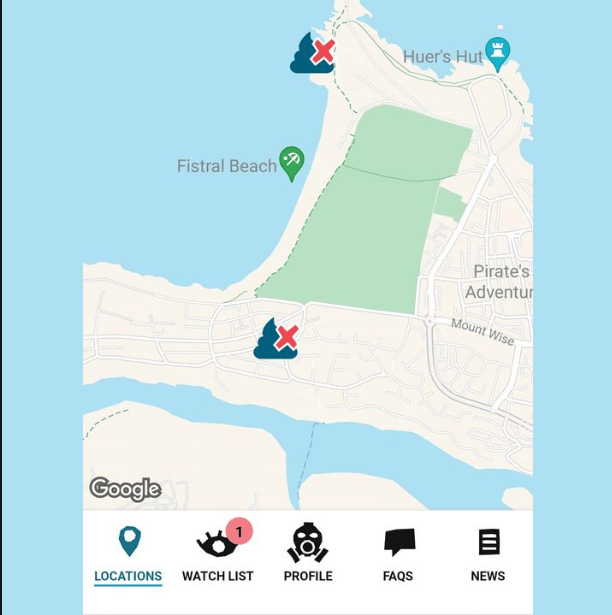Go to the Profile tab
Viewport: 612px width, 615px height.
pyautogui.click(x=308, y=555)
